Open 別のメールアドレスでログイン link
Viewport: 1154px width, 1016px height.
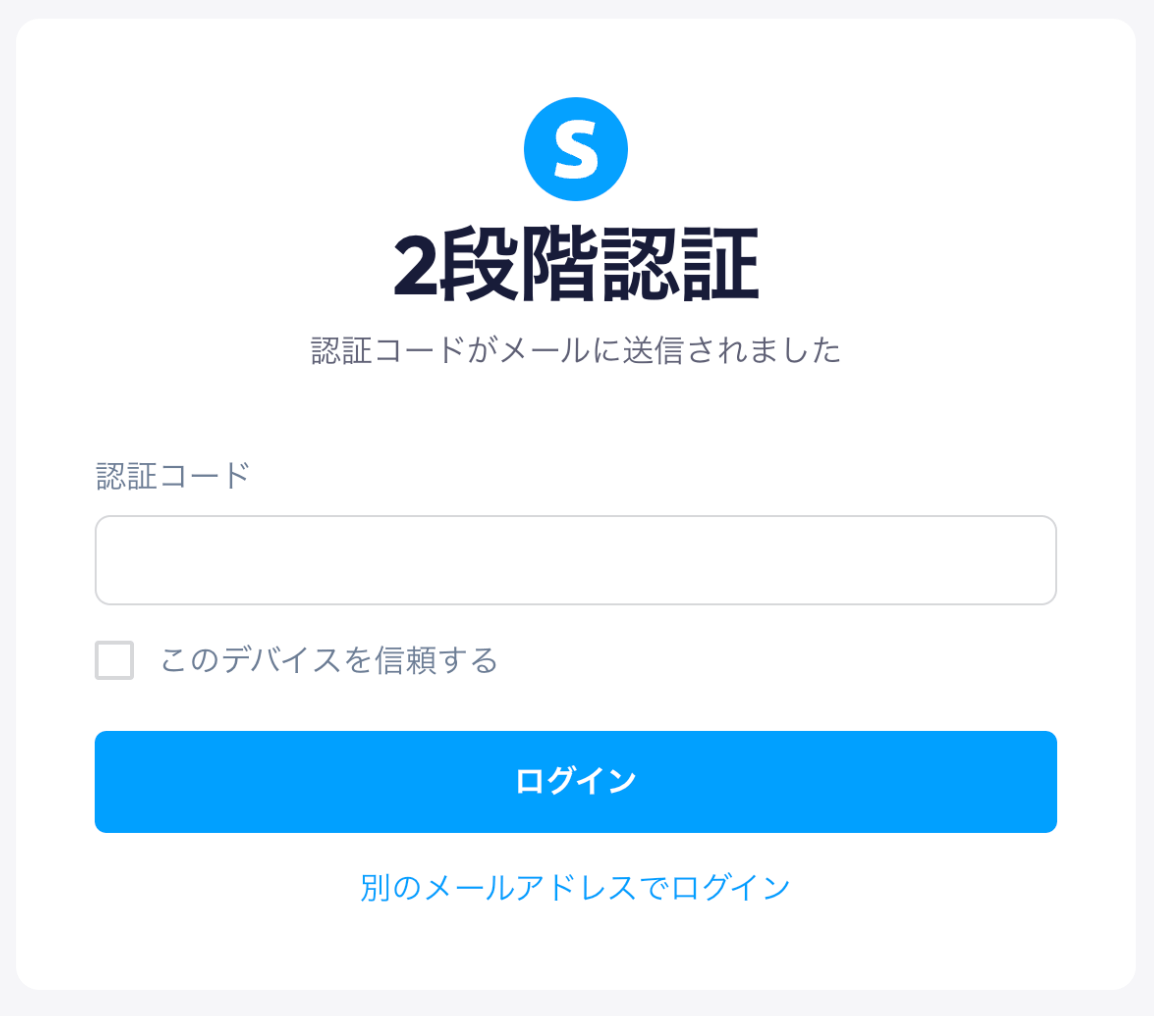(575, 887)
